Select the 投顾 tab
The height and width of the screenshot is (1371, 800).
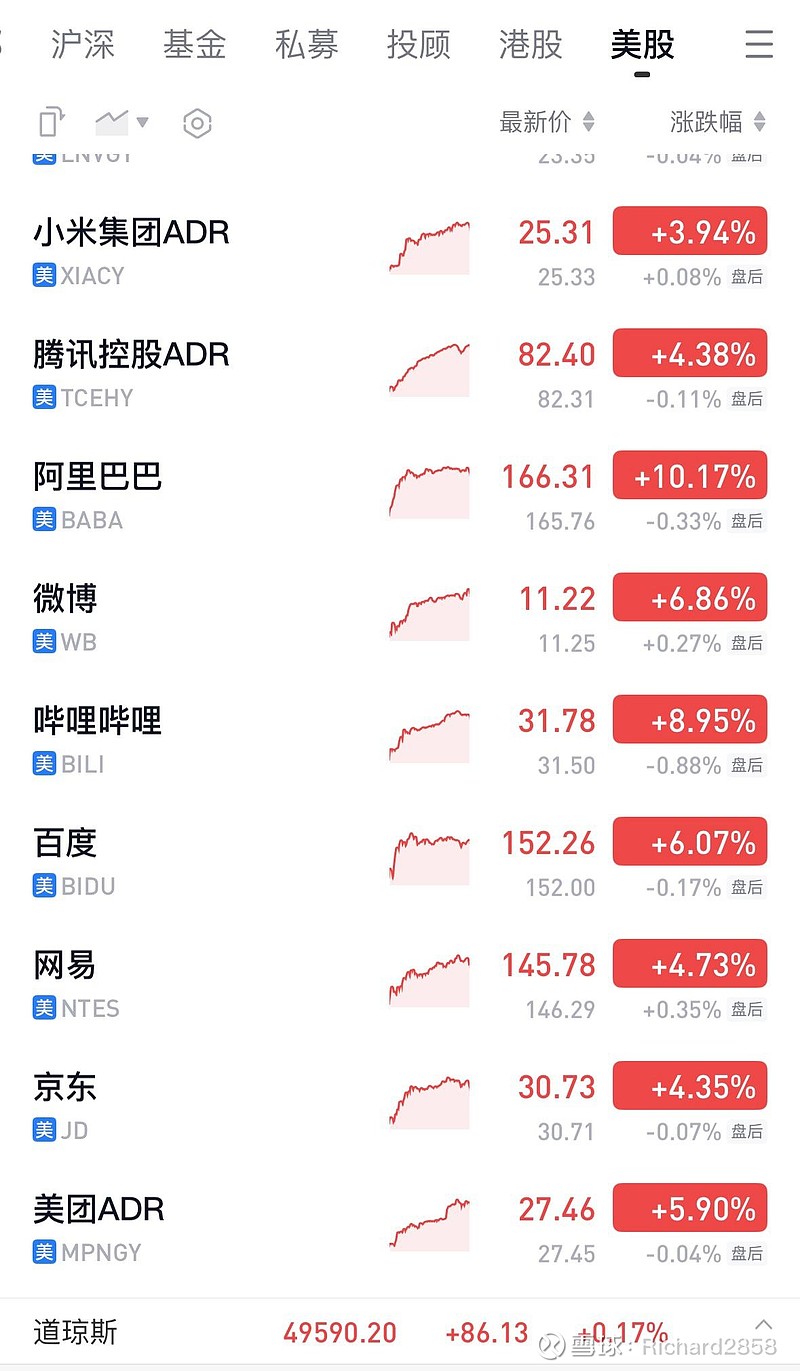click(418, 45)
